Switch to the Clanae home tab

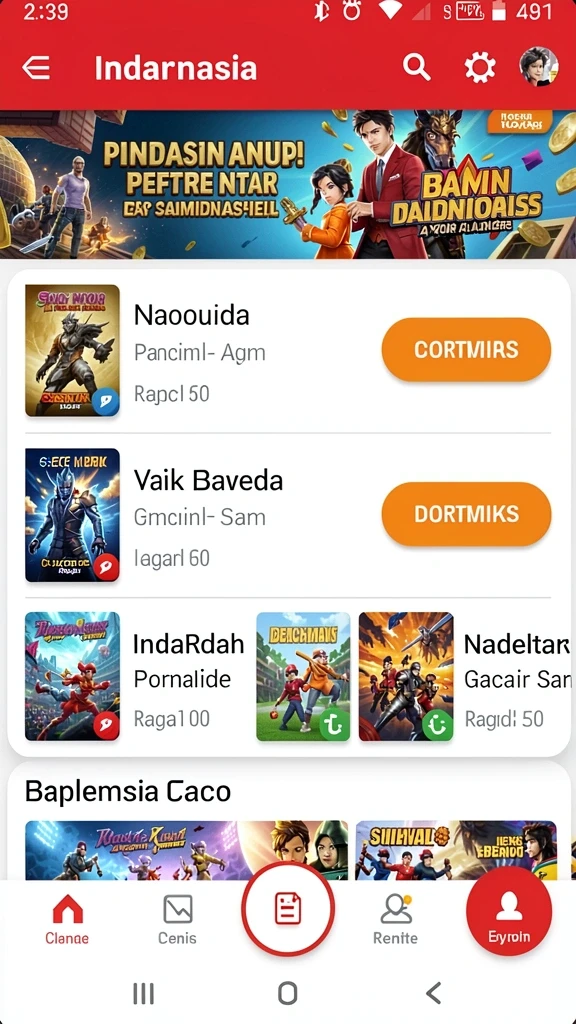tap(67, 920)
